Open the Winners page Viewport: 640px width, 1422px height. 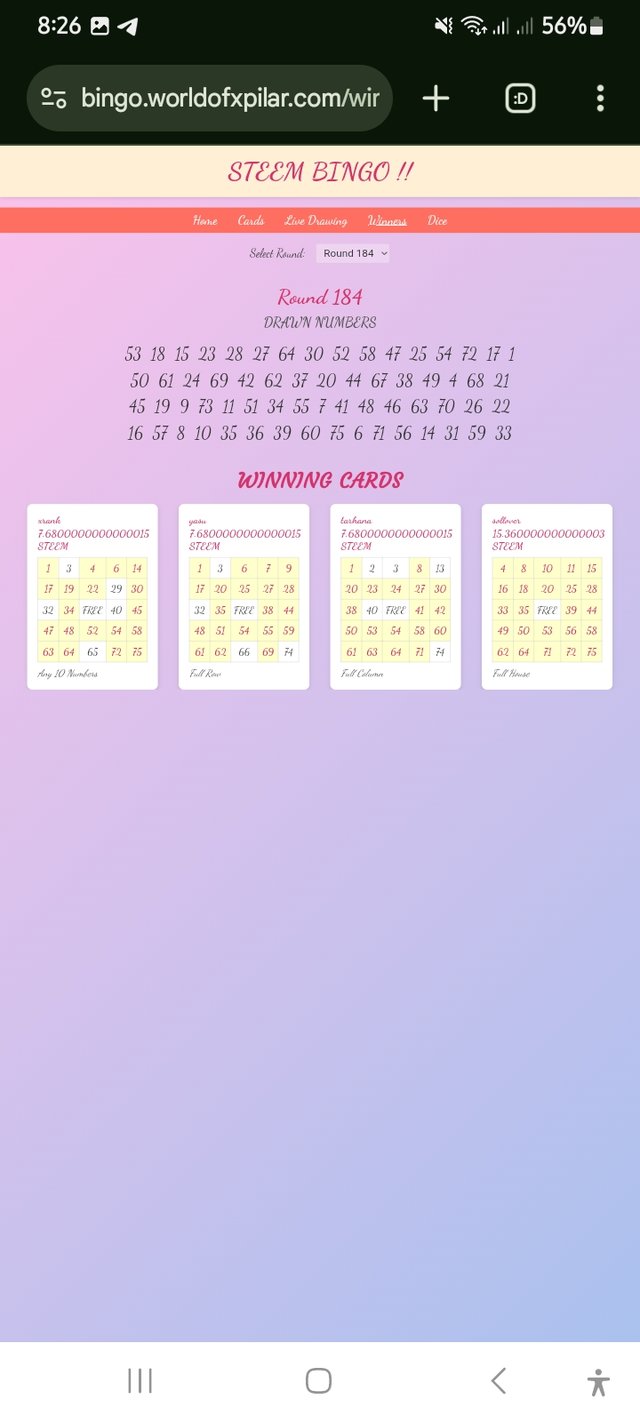point(387,221)
